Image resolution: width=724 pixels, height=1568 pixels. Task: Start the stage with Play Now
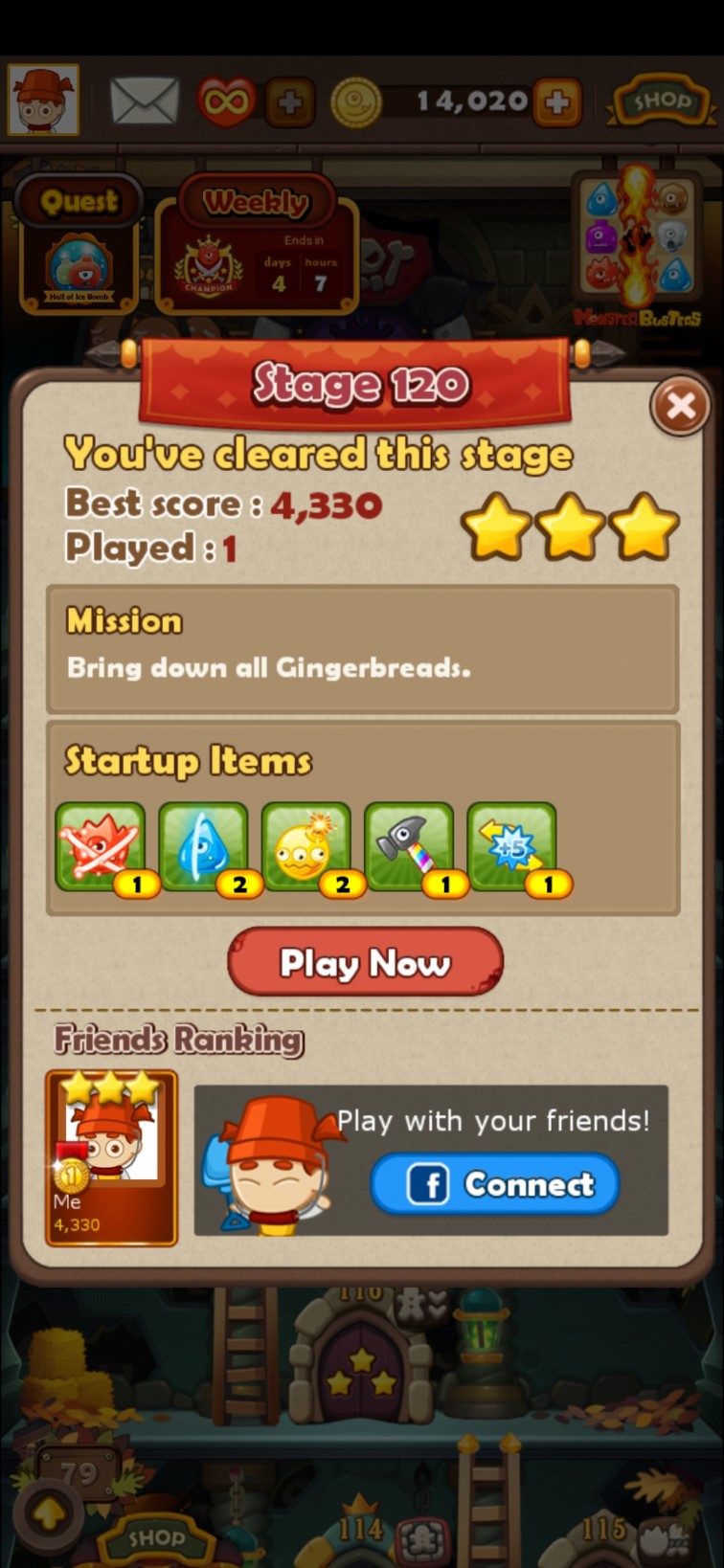365,961
